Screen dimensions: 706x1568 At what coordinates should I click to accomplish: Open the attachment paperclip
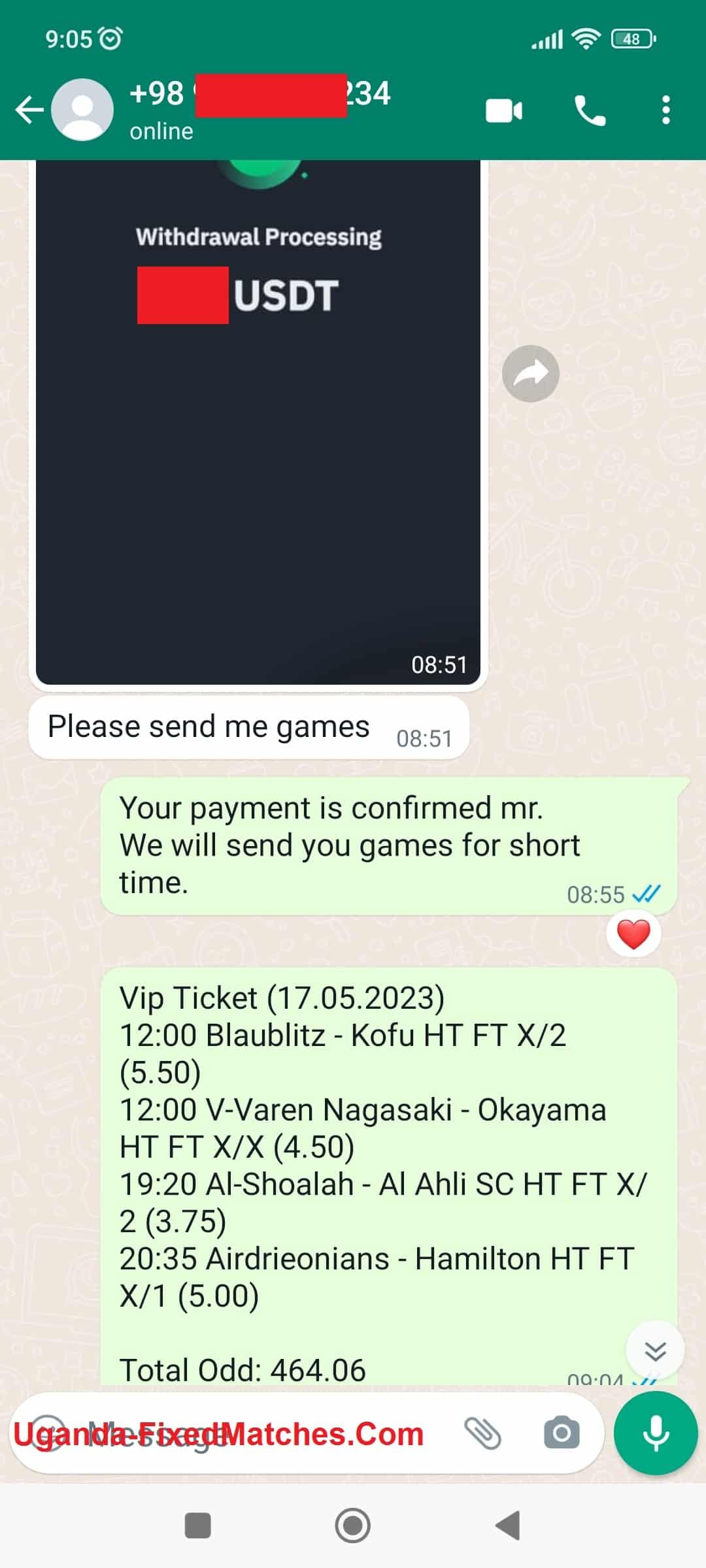[x=482, y=1433]
